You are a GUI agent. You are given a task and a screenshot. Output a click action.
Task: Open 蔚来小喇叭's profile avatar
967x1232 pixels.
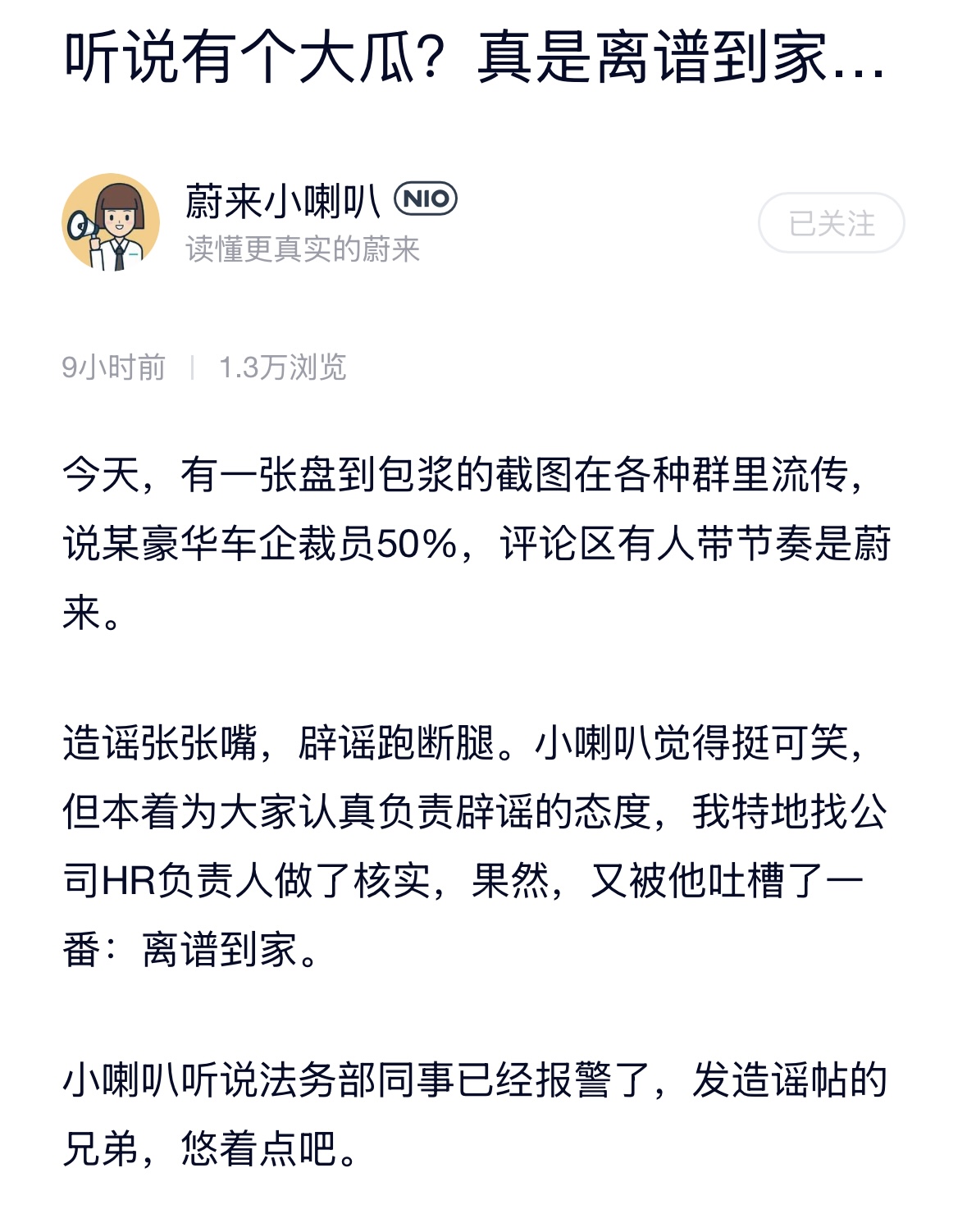111,222
